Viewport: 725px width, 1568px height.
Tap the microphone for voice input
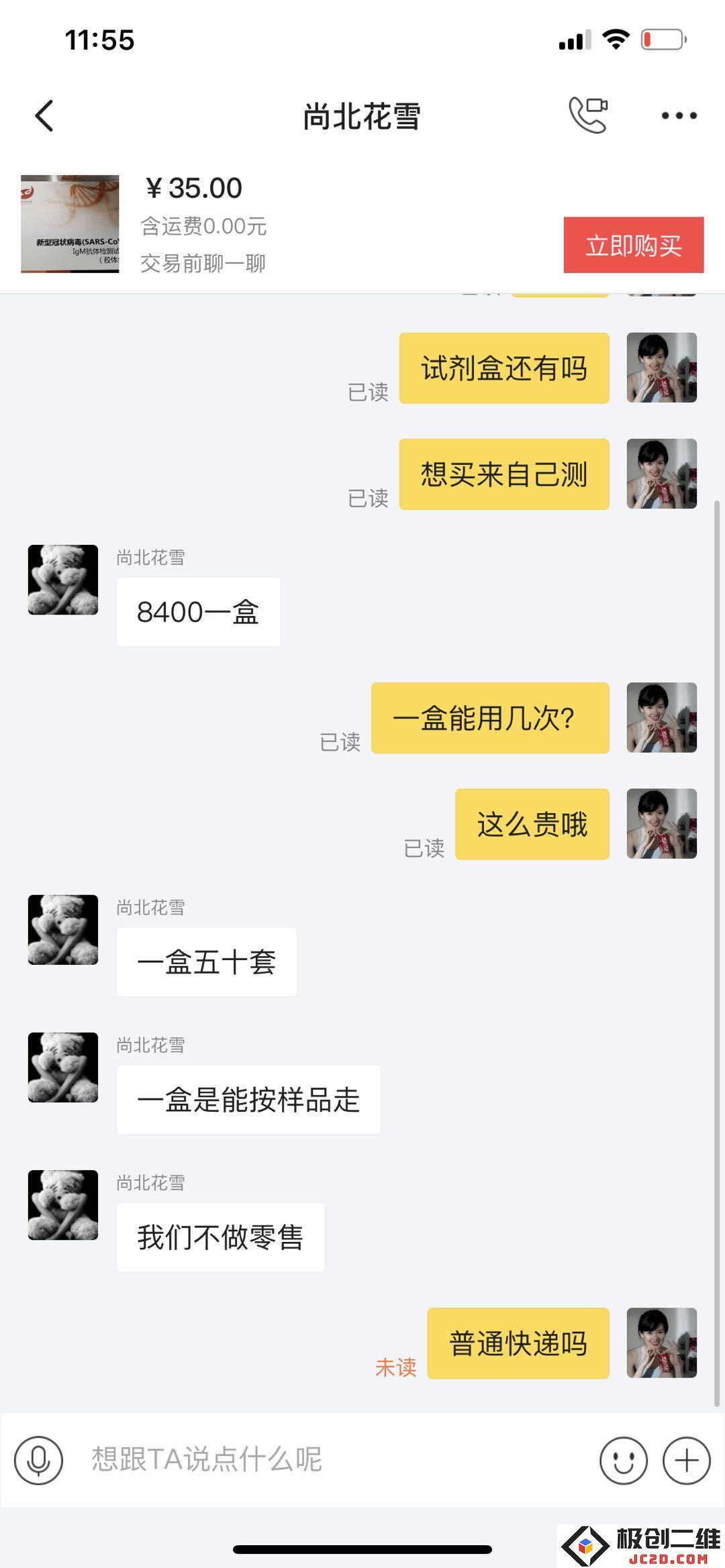point(39,1460)
